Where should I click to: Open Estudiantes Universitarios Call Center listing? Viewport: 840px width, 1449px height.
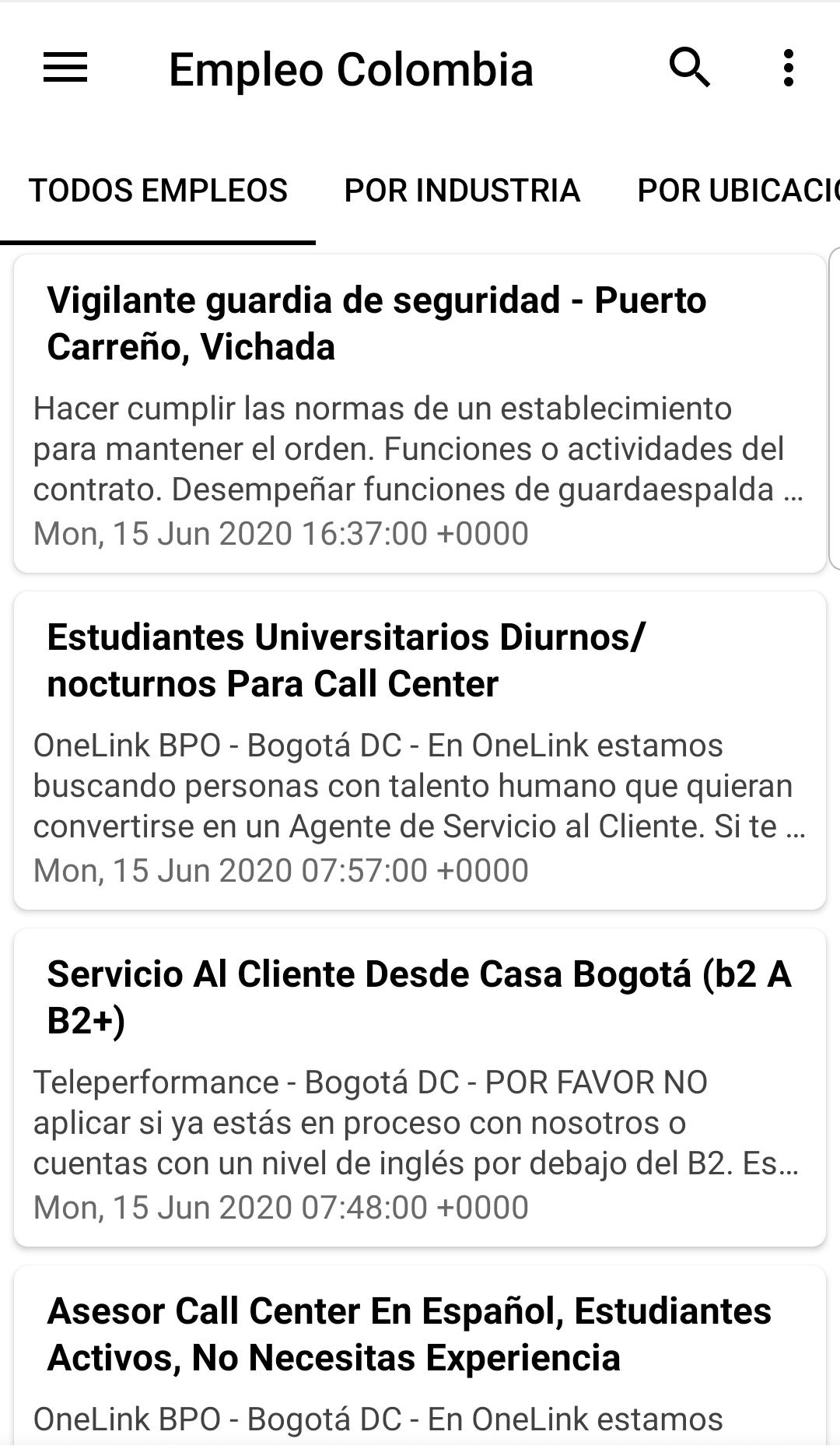point(420,751)
